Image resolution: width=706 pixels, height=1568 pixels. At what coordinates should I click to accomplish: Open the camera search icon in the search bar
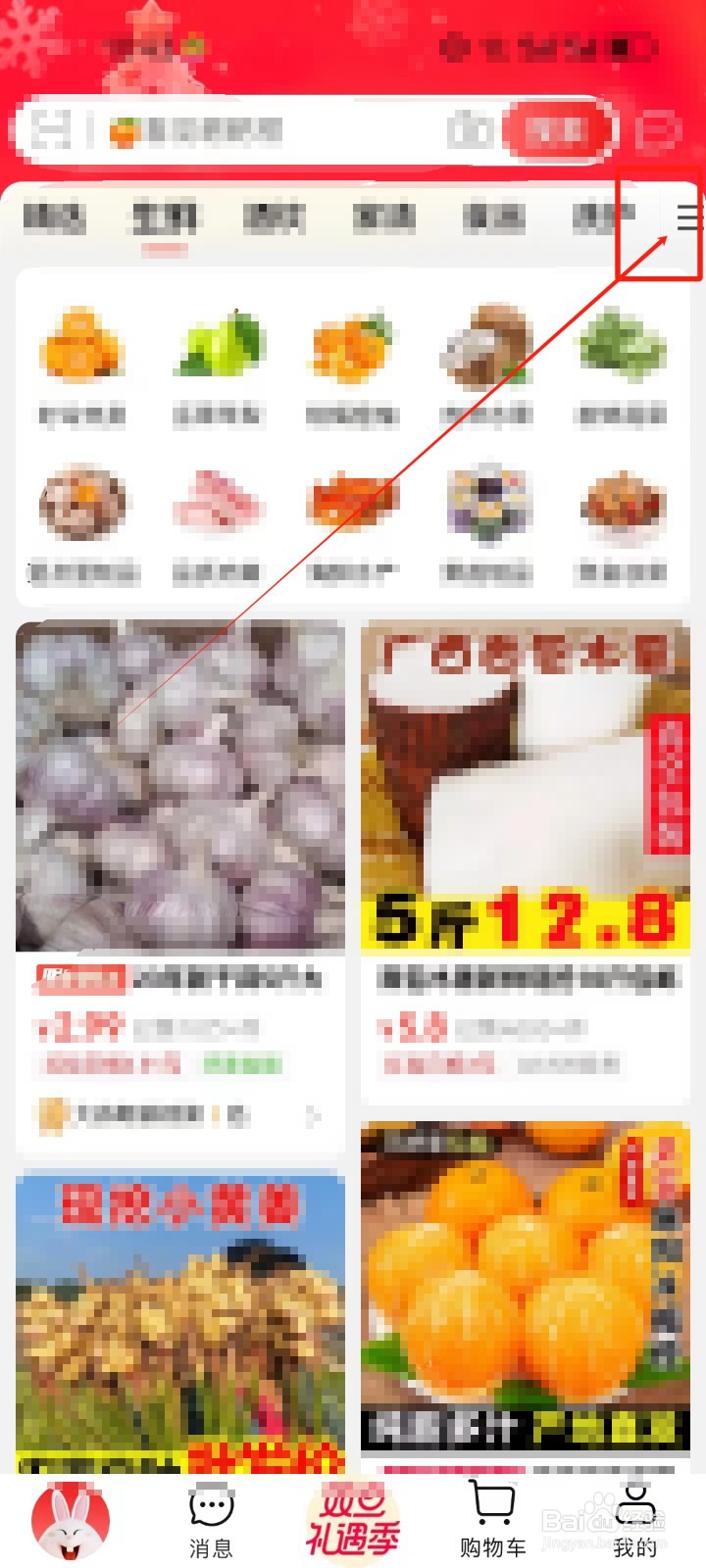coord(469,131)
